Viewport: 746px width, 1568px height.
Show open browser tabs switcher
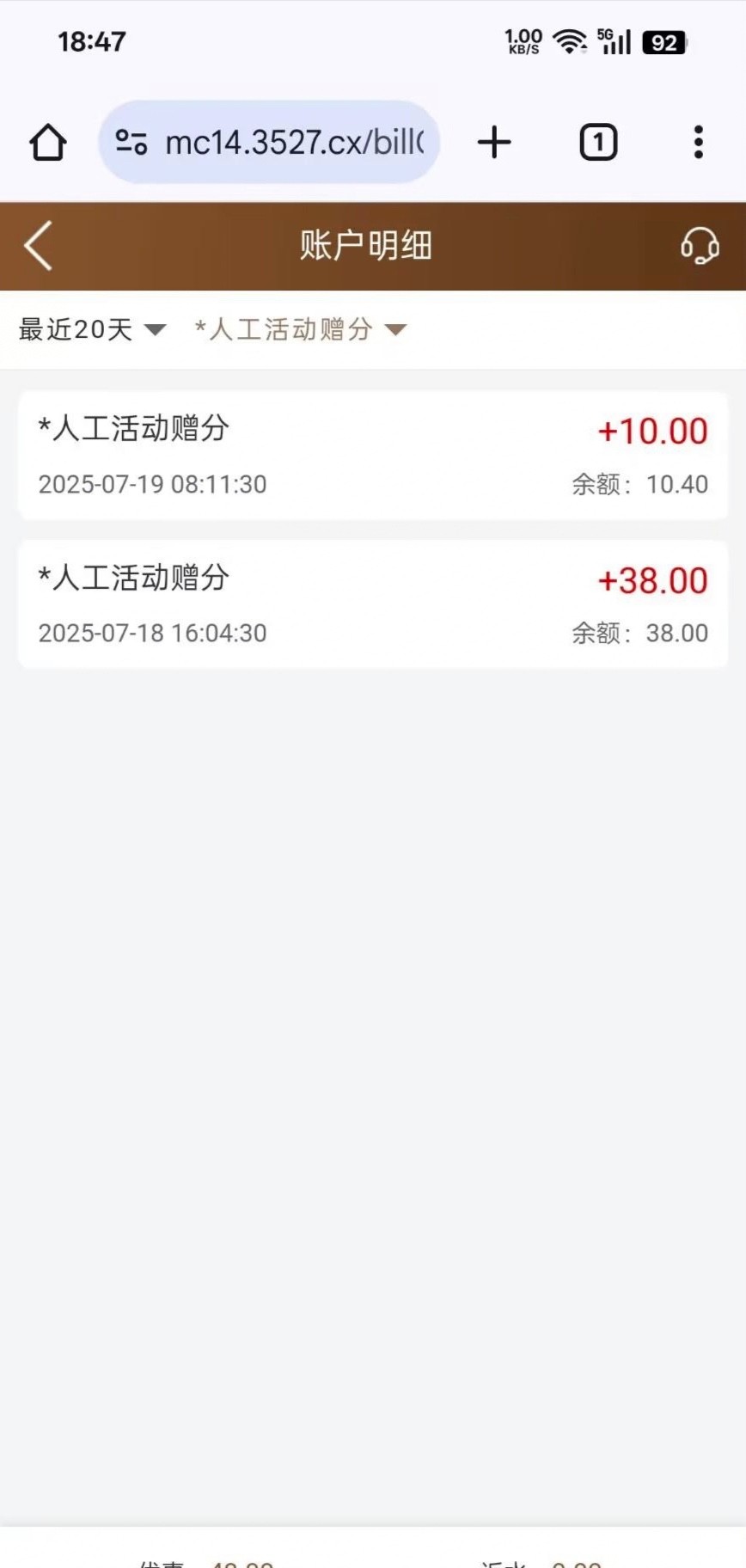pyautogui.click(x=598, y=143)
